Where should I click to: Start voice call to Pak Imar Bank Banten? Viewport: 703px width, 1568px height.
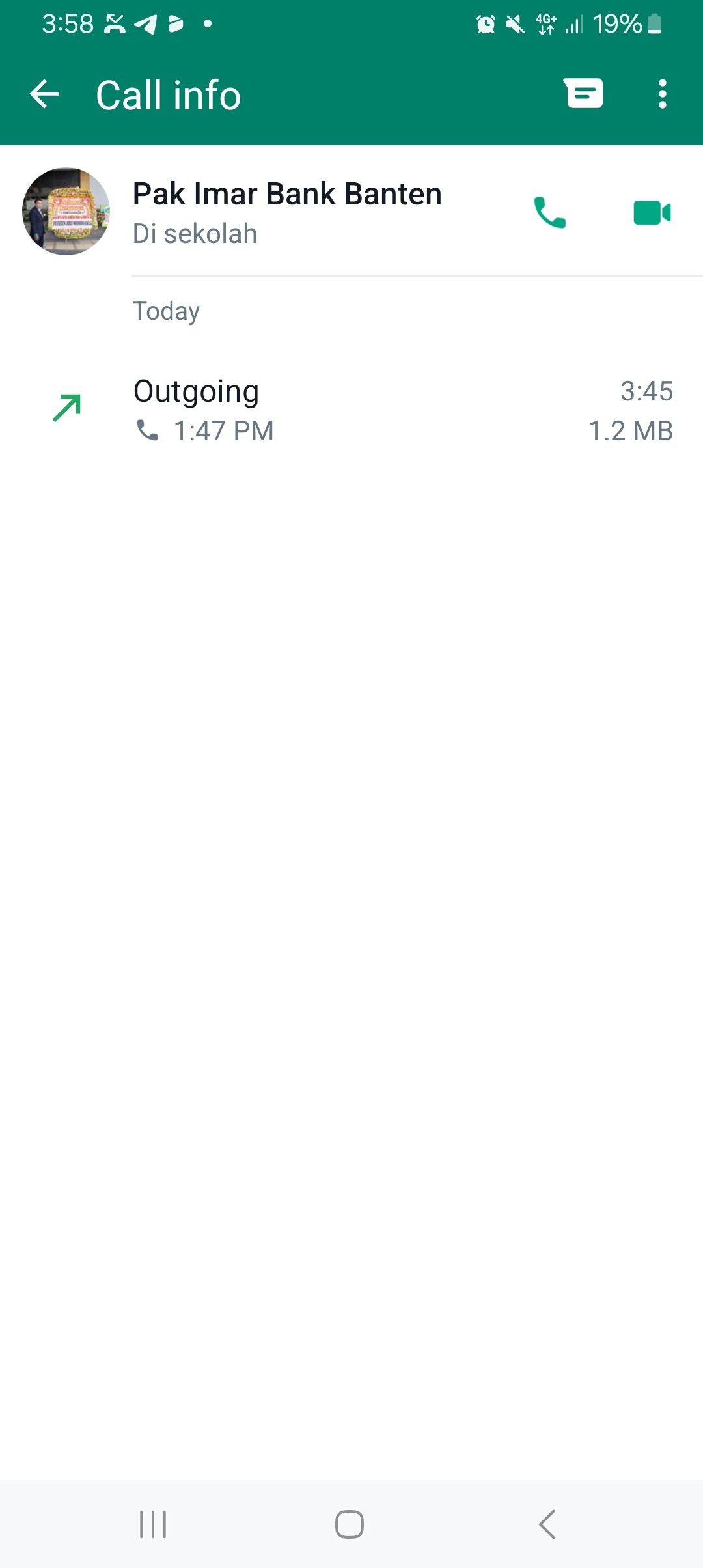(x=550, y=212)
